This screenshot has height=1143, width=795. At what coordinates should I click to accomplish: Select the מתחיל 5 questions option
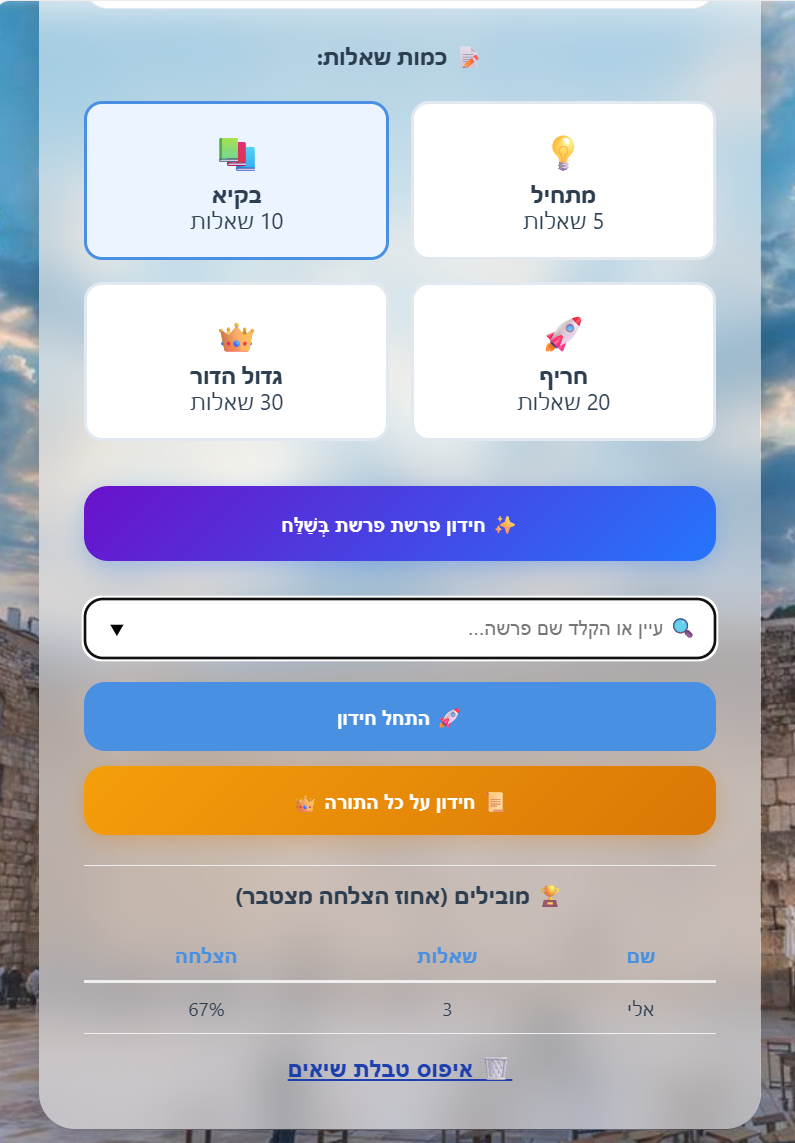[563, 180]
